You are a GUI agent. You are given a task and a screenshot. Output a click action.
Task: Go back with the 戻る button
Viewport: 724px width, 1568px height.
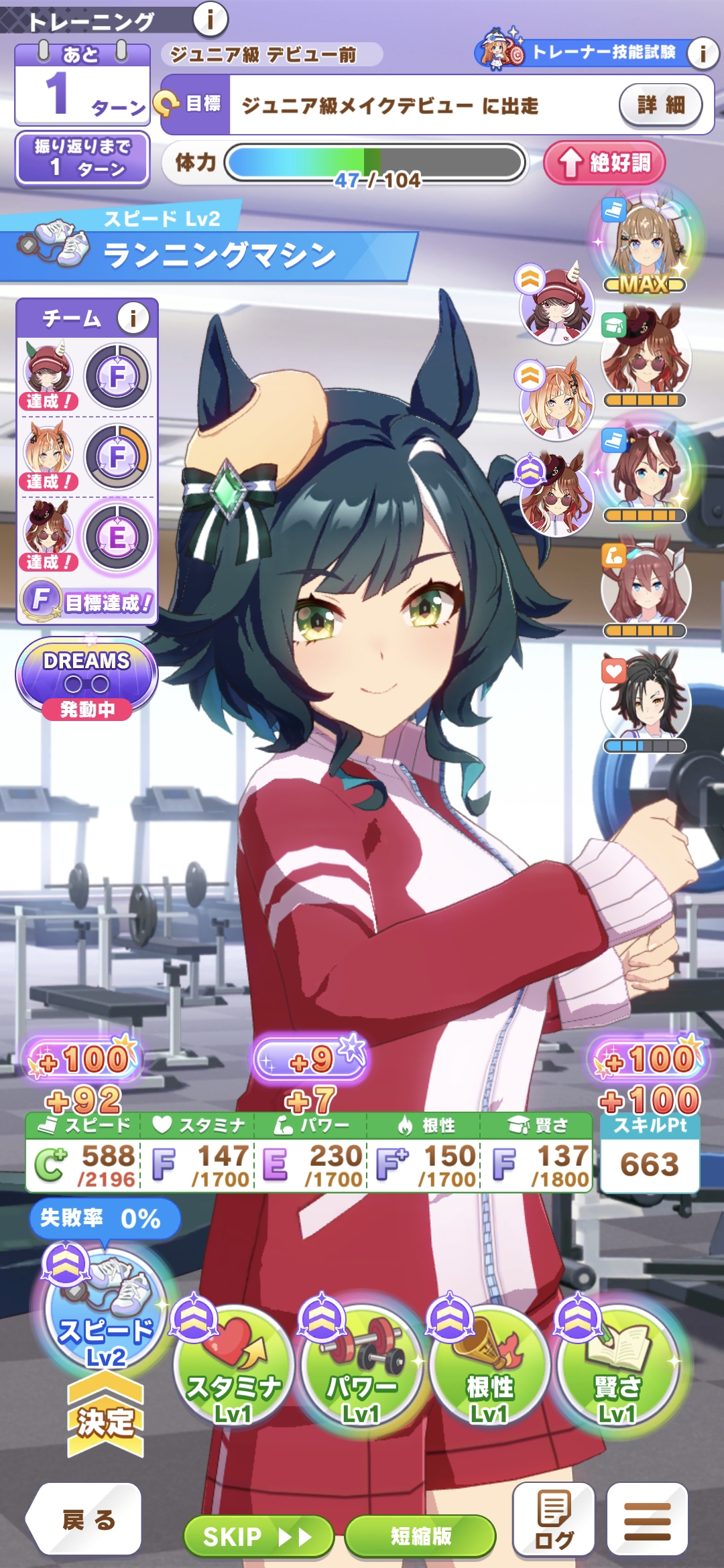(x=86, y=1520)
